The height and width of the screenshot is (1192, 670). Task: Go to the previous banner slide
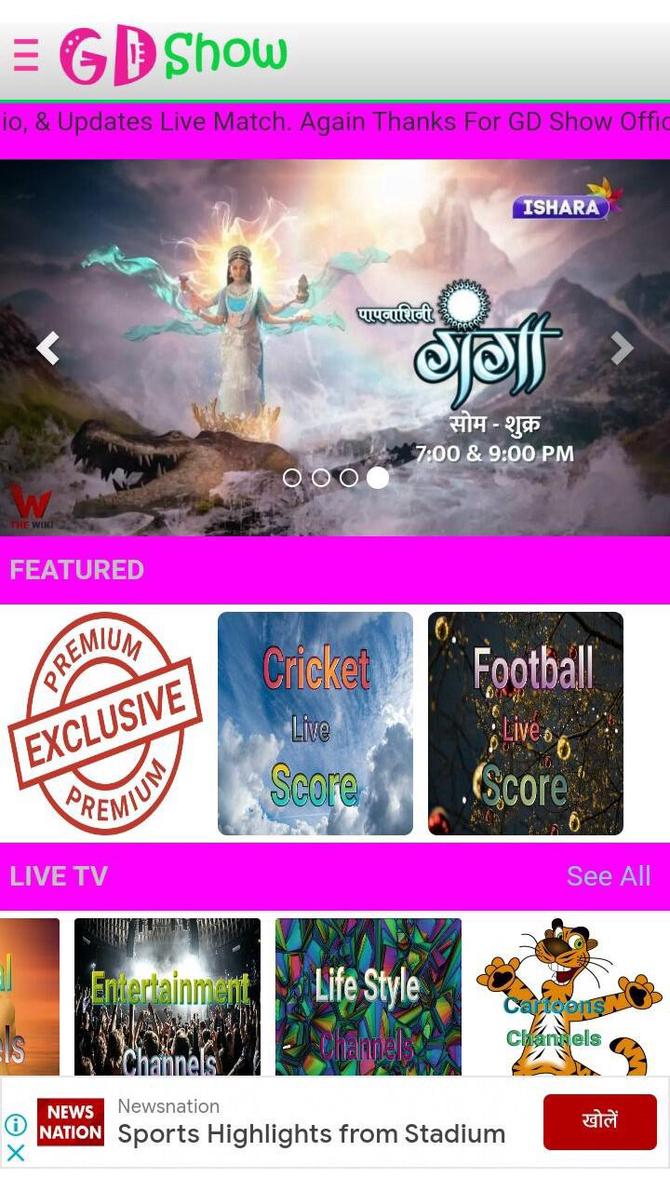click(x=47, y=348)
